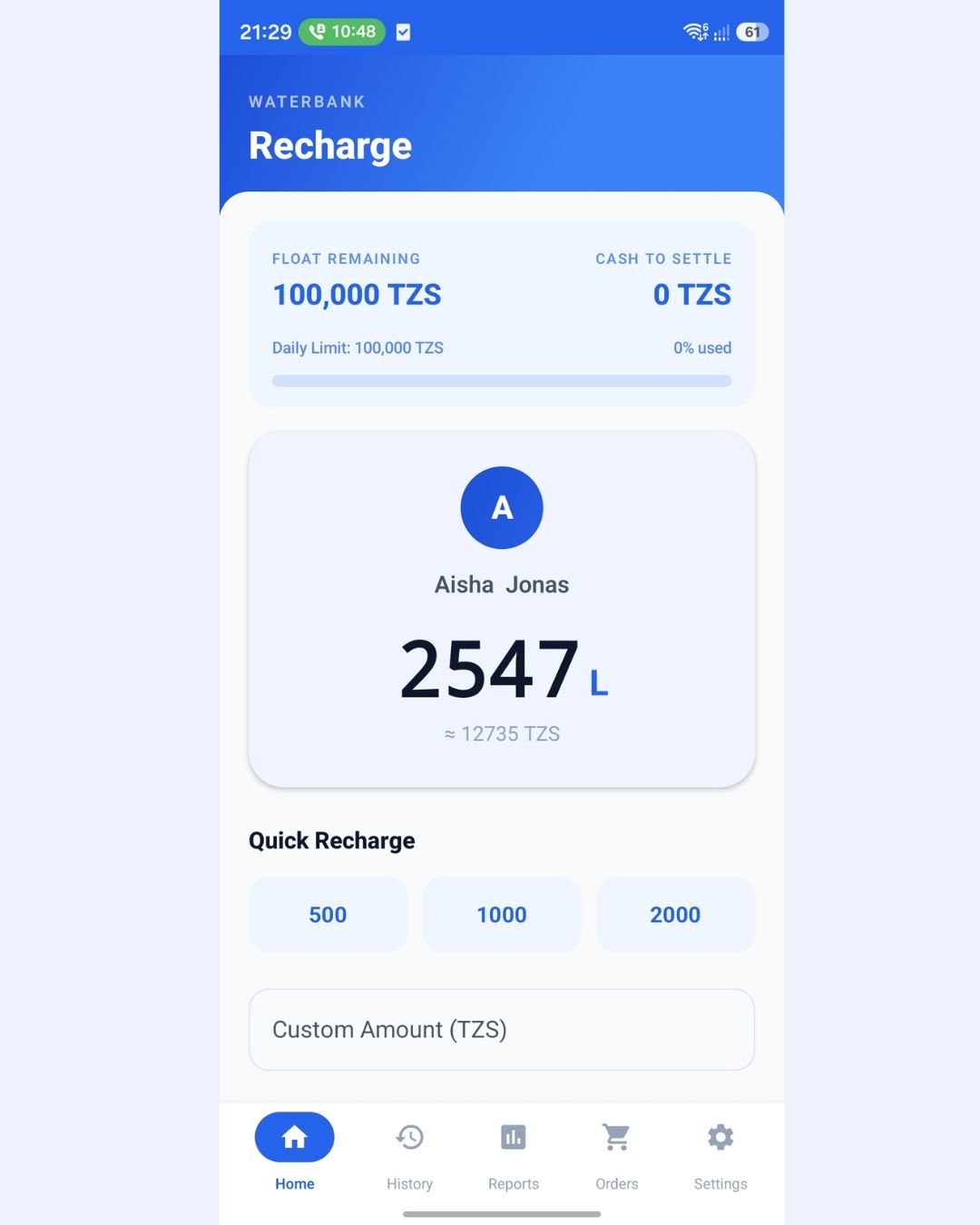Select the 500 quick recharge amount
Viewport: 980px width, 1225px height.
click(328, 915)
